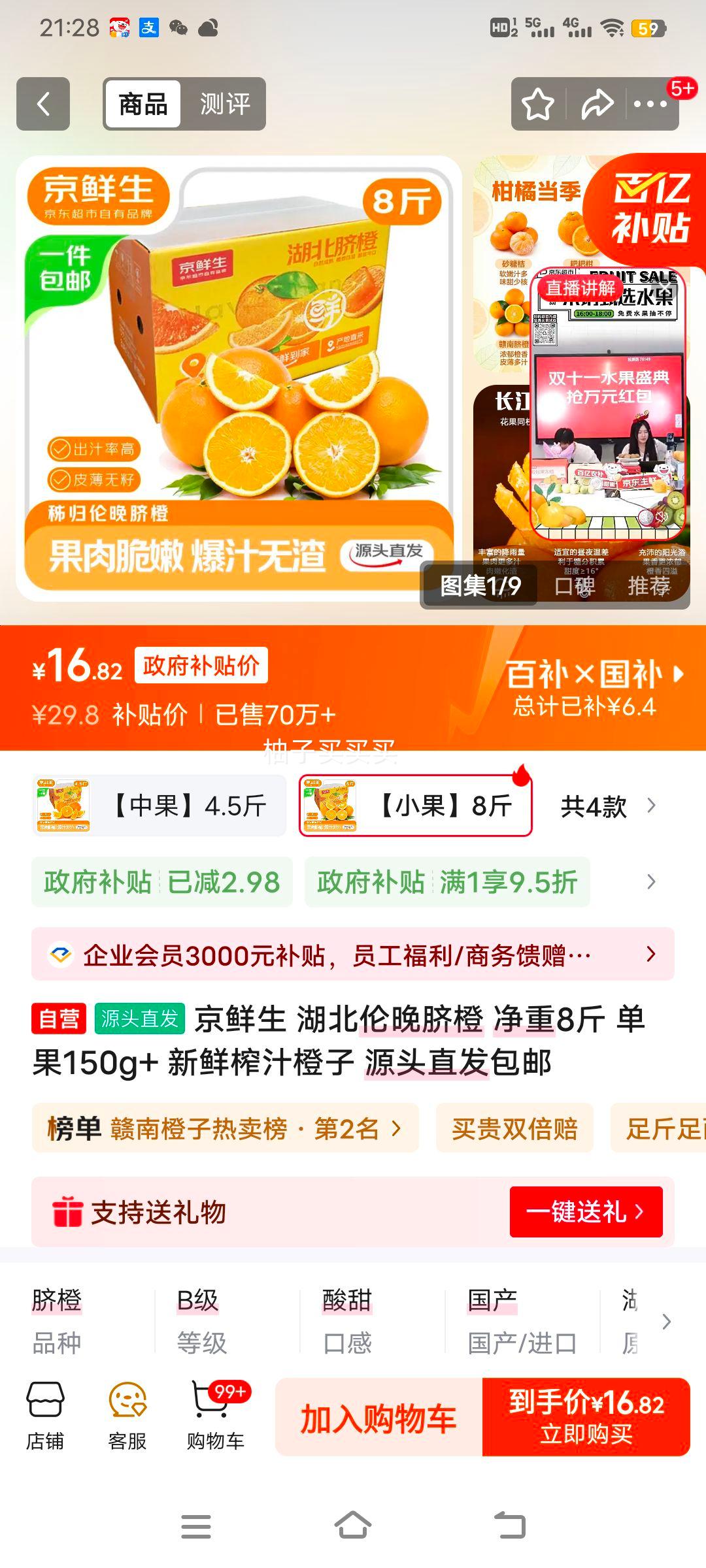Buy now with 立即购买
Viewport: 706px width, 1568px height.
click(586, 1418)
